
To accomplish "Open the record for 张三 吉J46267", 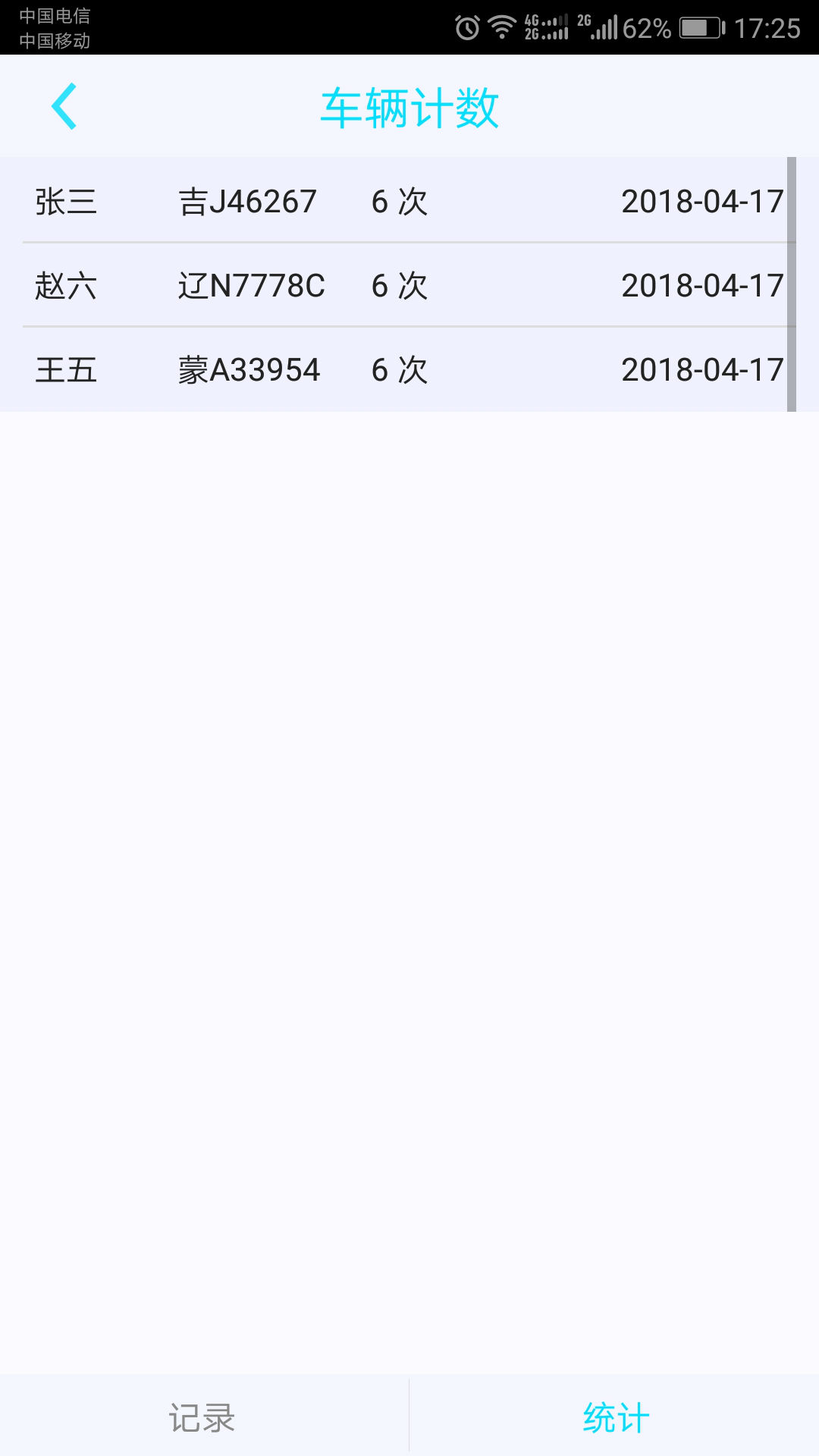I will tap(394, 202).
